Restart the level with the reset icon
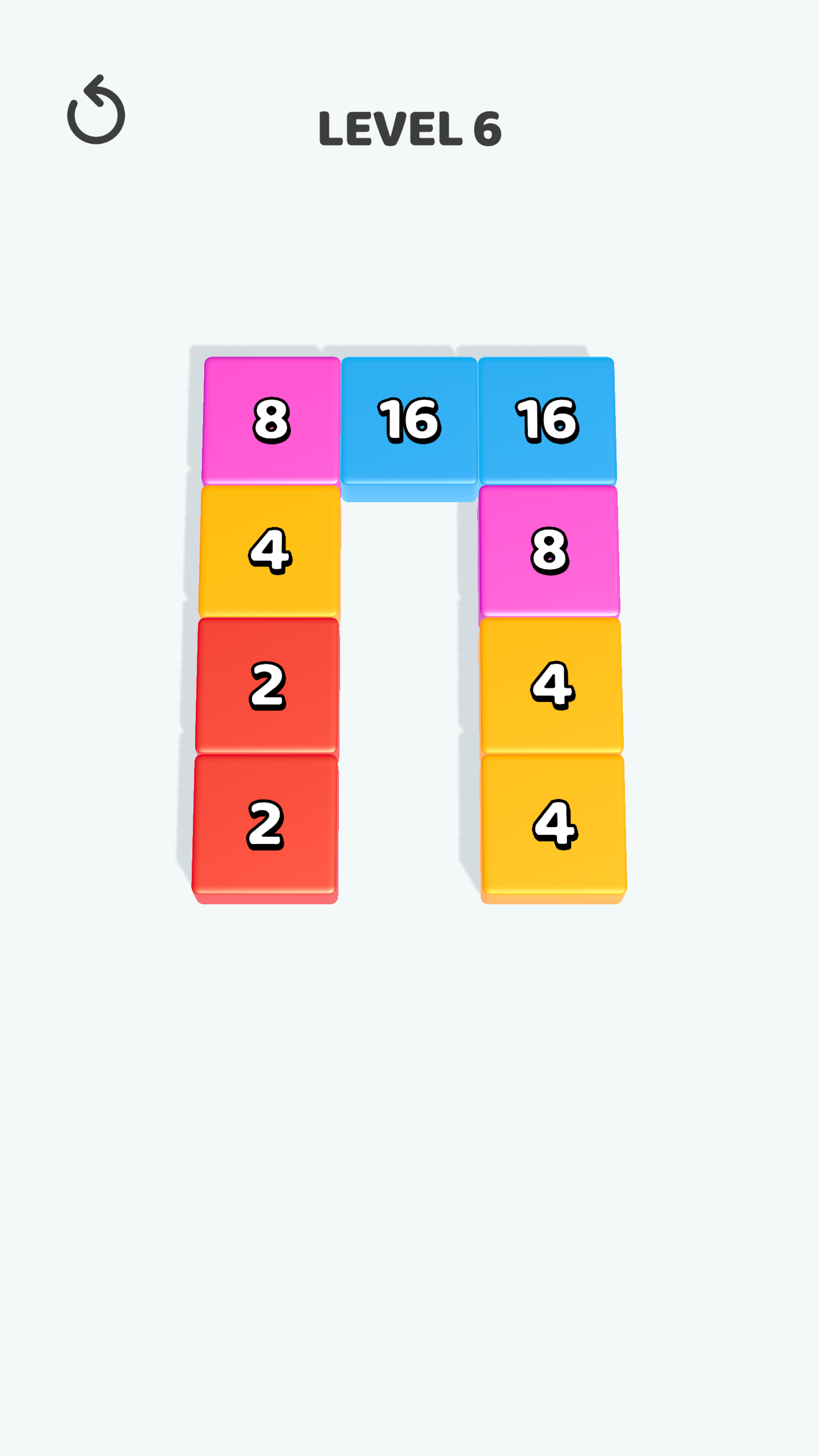This screenshot has height=1456, width=819. tap(96, 110)
